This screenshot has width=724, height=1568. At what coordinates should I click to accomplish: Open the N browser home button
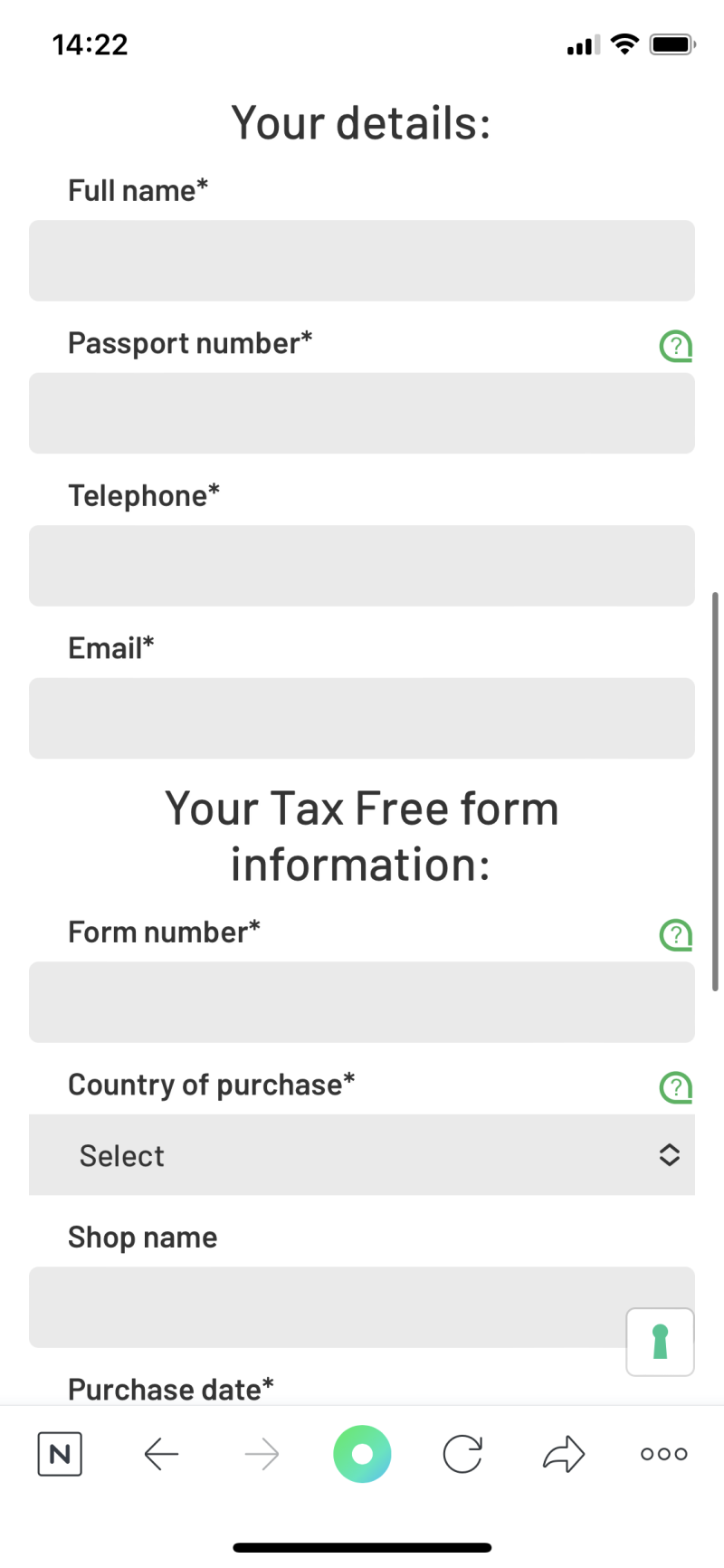[60, 1454]
